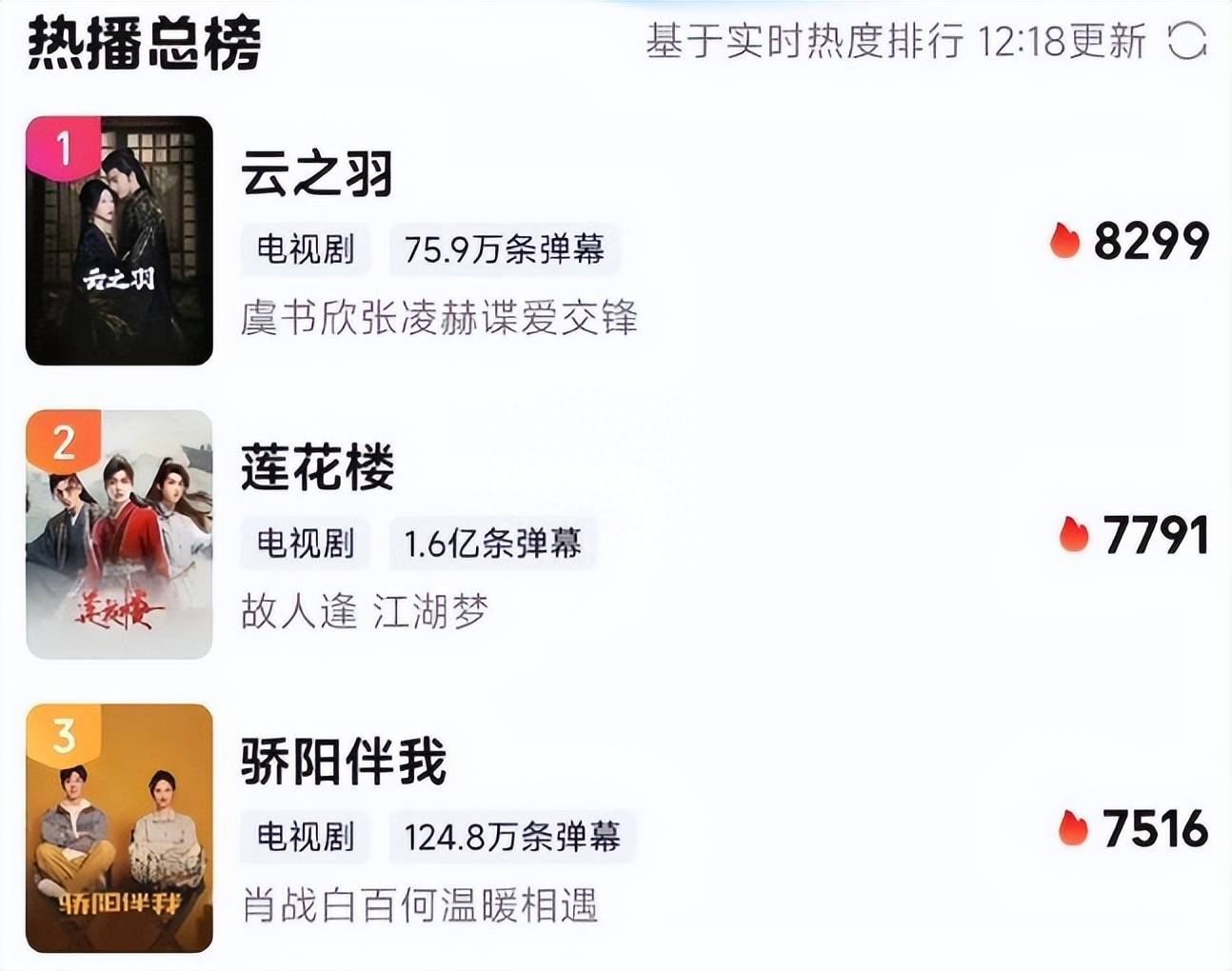Viewport: 1232px width, 971px height.
Task: Refresh the 热播总榜 ranking
Action: click(x=1186, y=41)
